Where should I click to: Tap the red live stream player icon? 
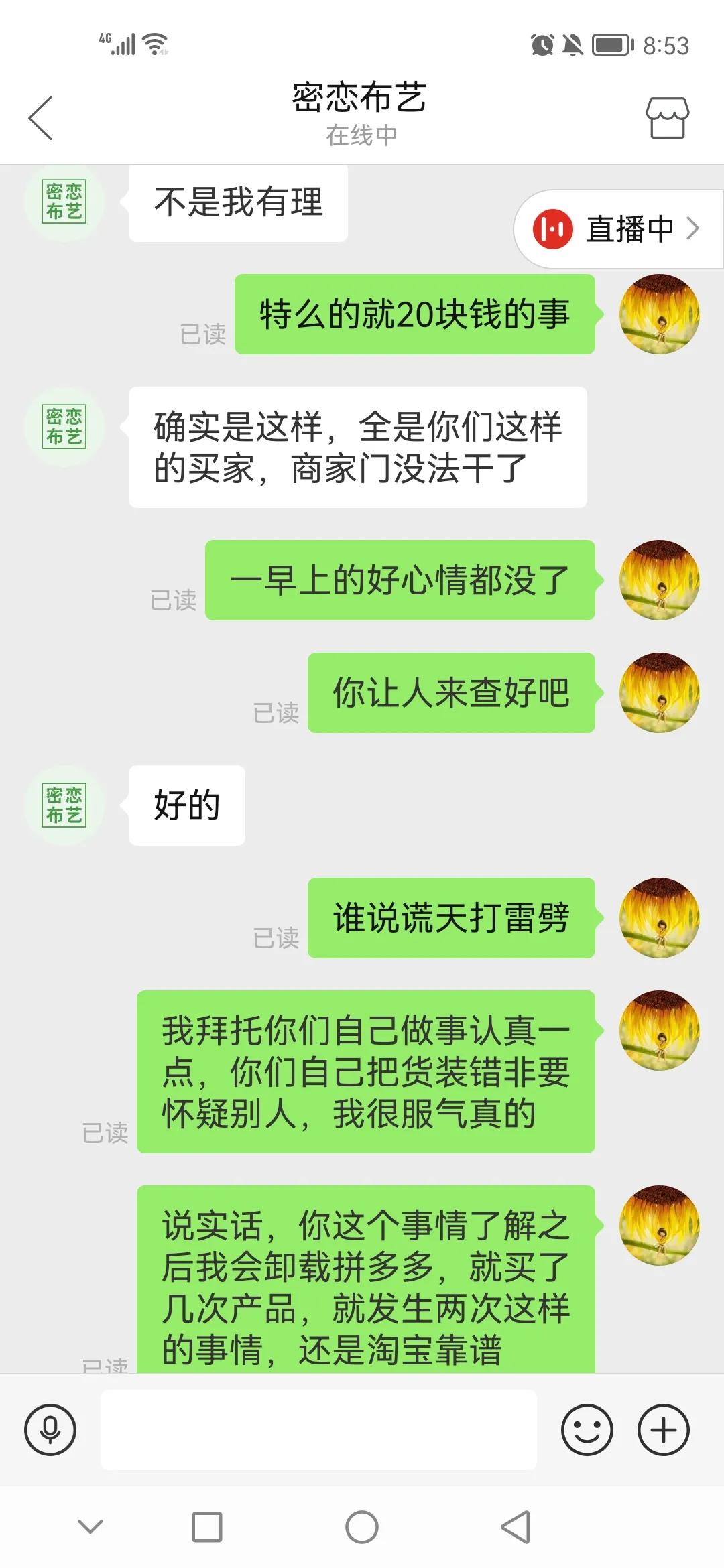[x=551, y=229]
